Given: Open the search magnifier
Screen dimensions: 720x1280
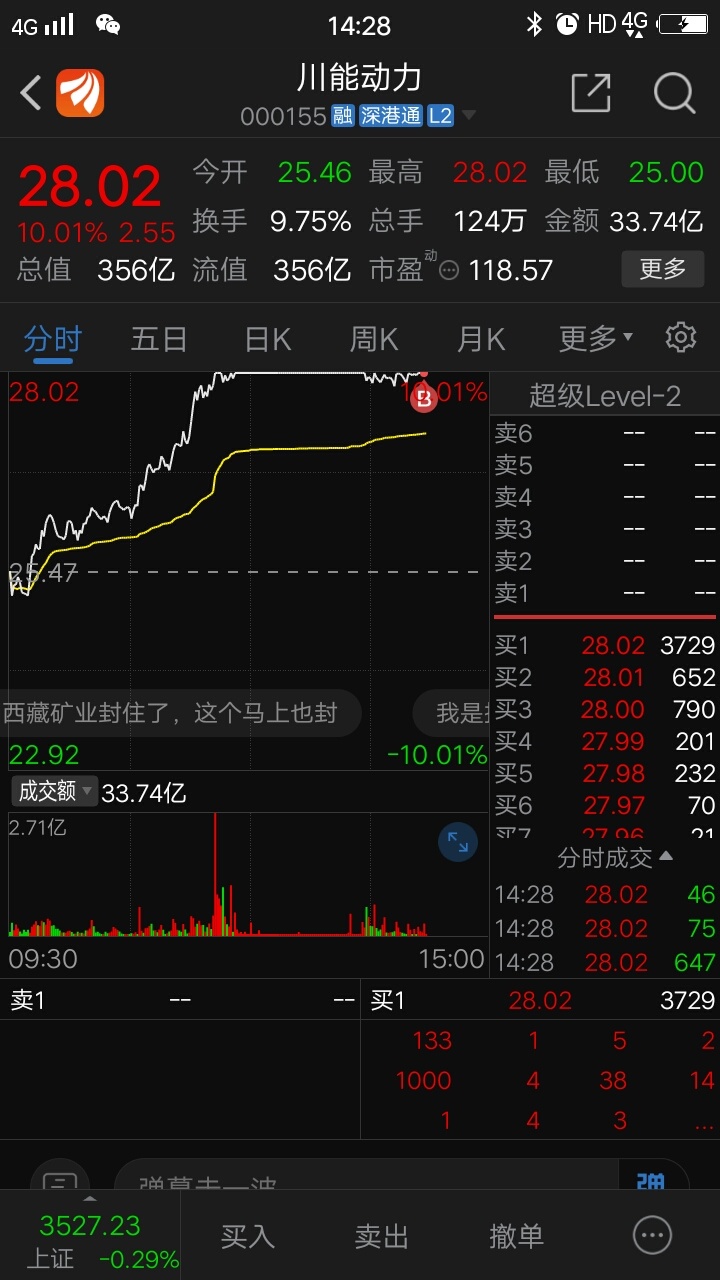Looking at the screenshot, I should 674,93.
